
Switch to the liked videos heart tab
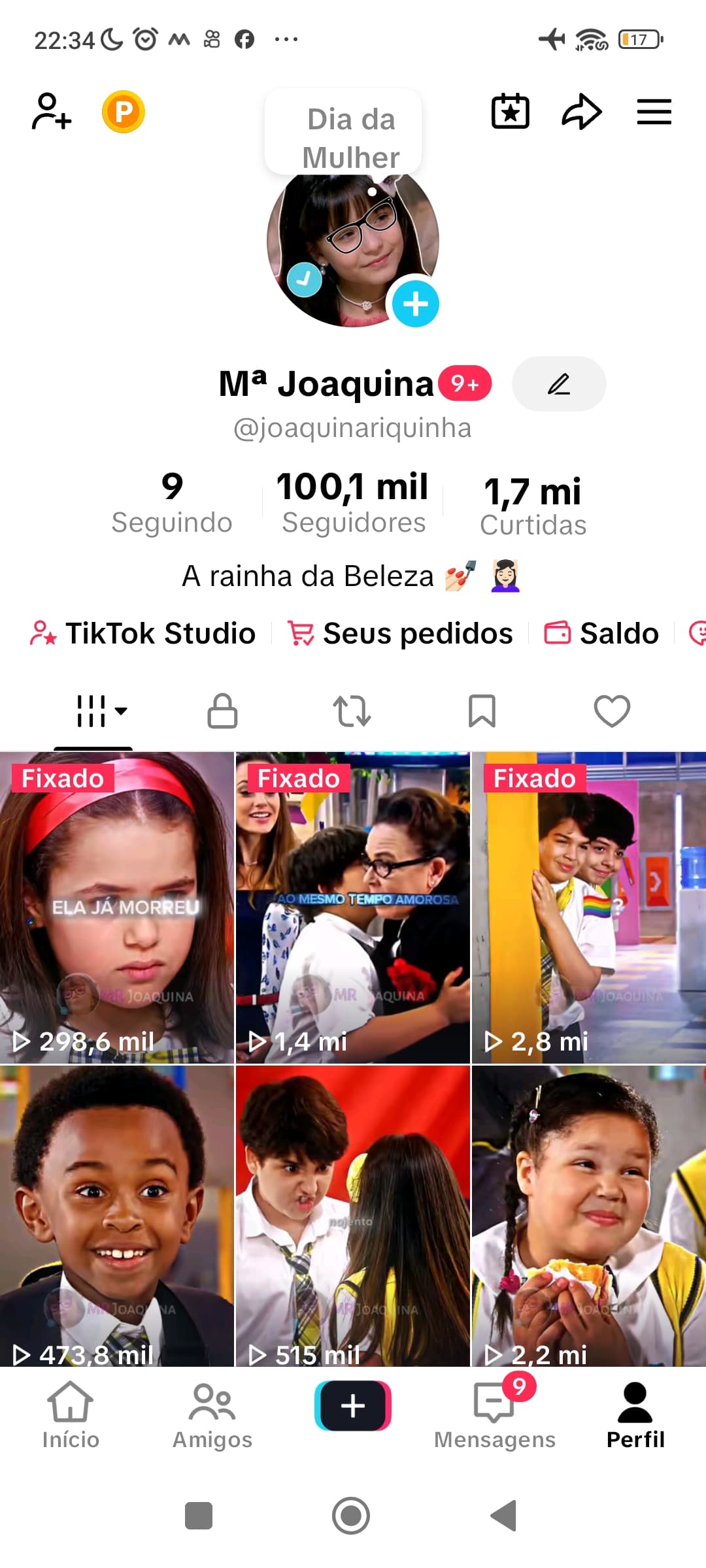[x=612, y=711]
